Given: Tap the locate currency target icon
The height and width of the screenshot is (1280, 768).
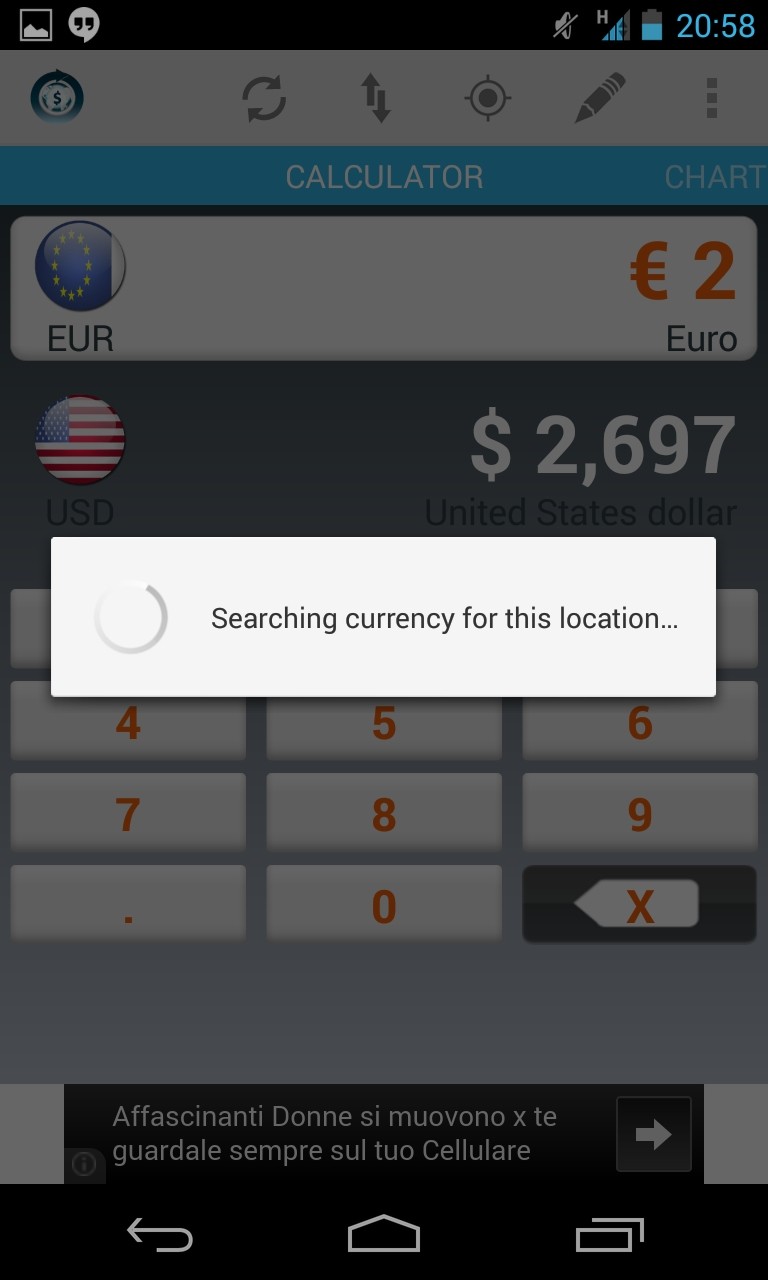Looking at the screenshot, I should pos(488,99).
